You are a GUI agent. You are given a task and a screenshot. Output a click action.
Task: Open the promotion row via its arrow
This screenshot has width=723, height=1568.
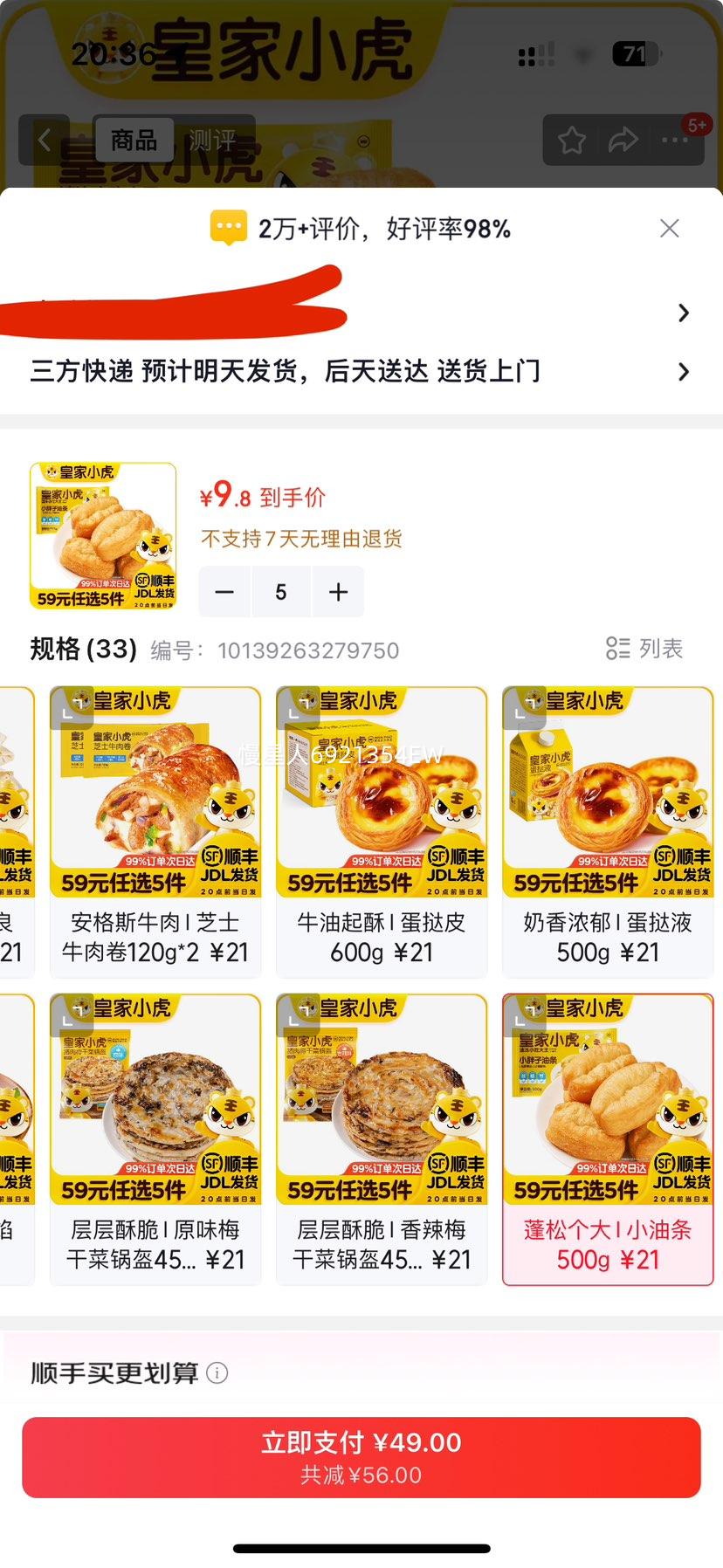click(684, 313)
